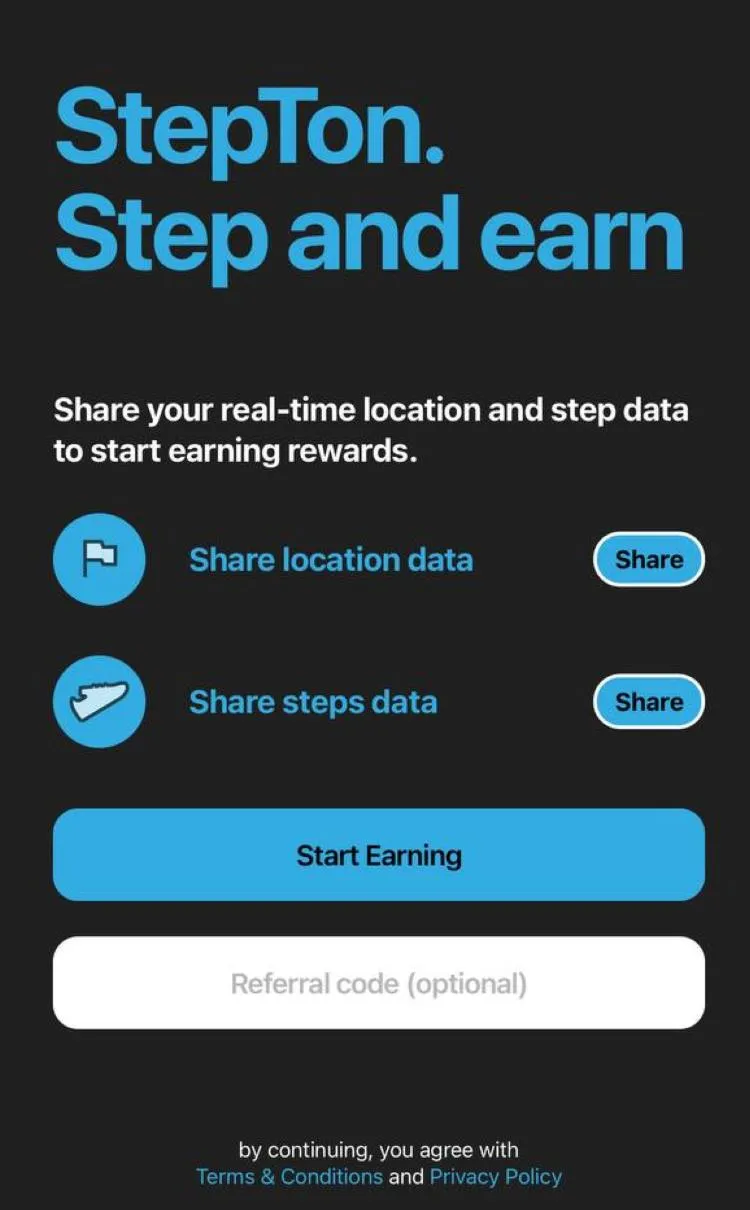
Task: Focus the Referral code field
Action: (378, 983)
